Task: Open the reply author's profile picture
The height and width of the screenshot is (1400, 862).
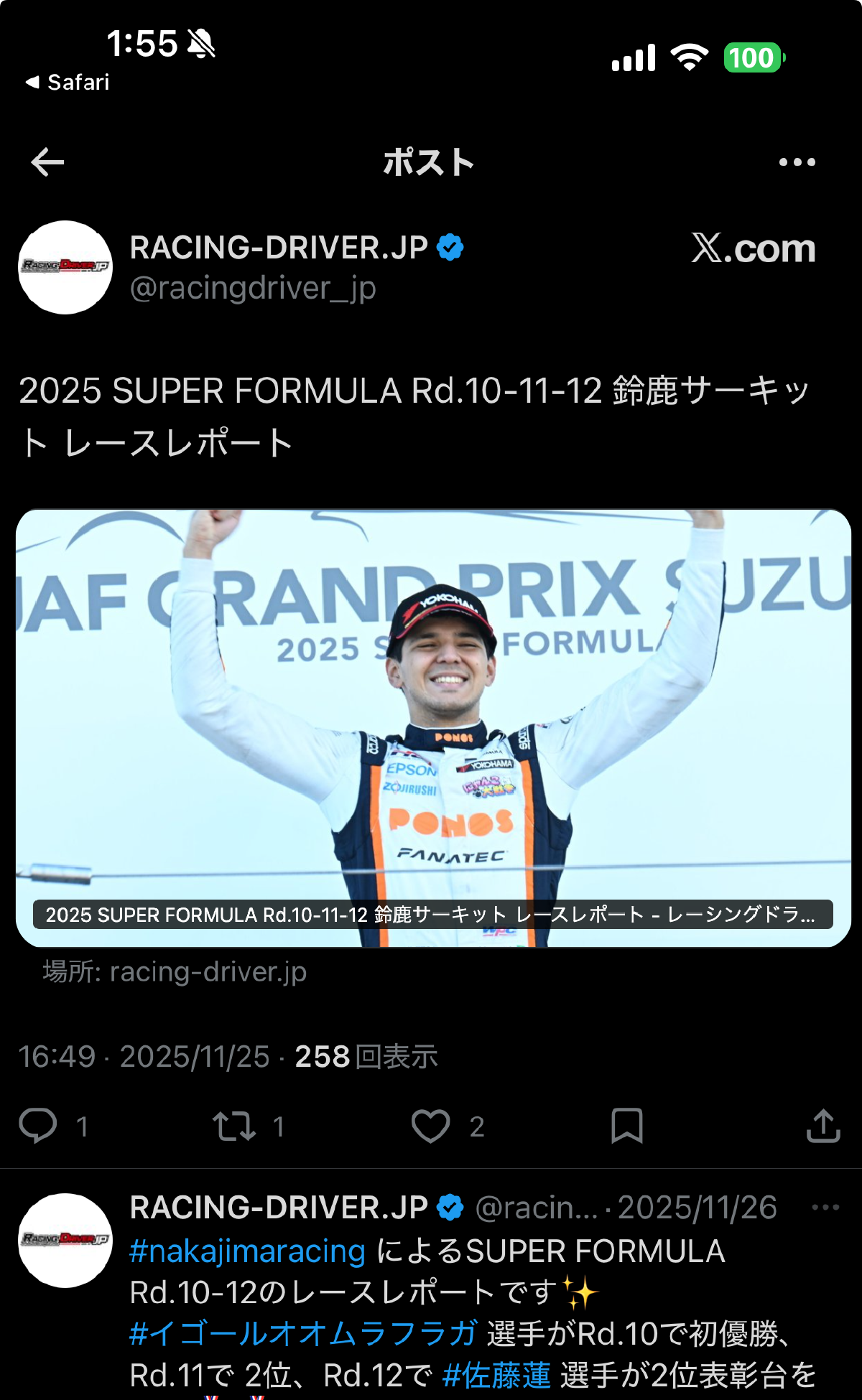Action: [65, 1240]
